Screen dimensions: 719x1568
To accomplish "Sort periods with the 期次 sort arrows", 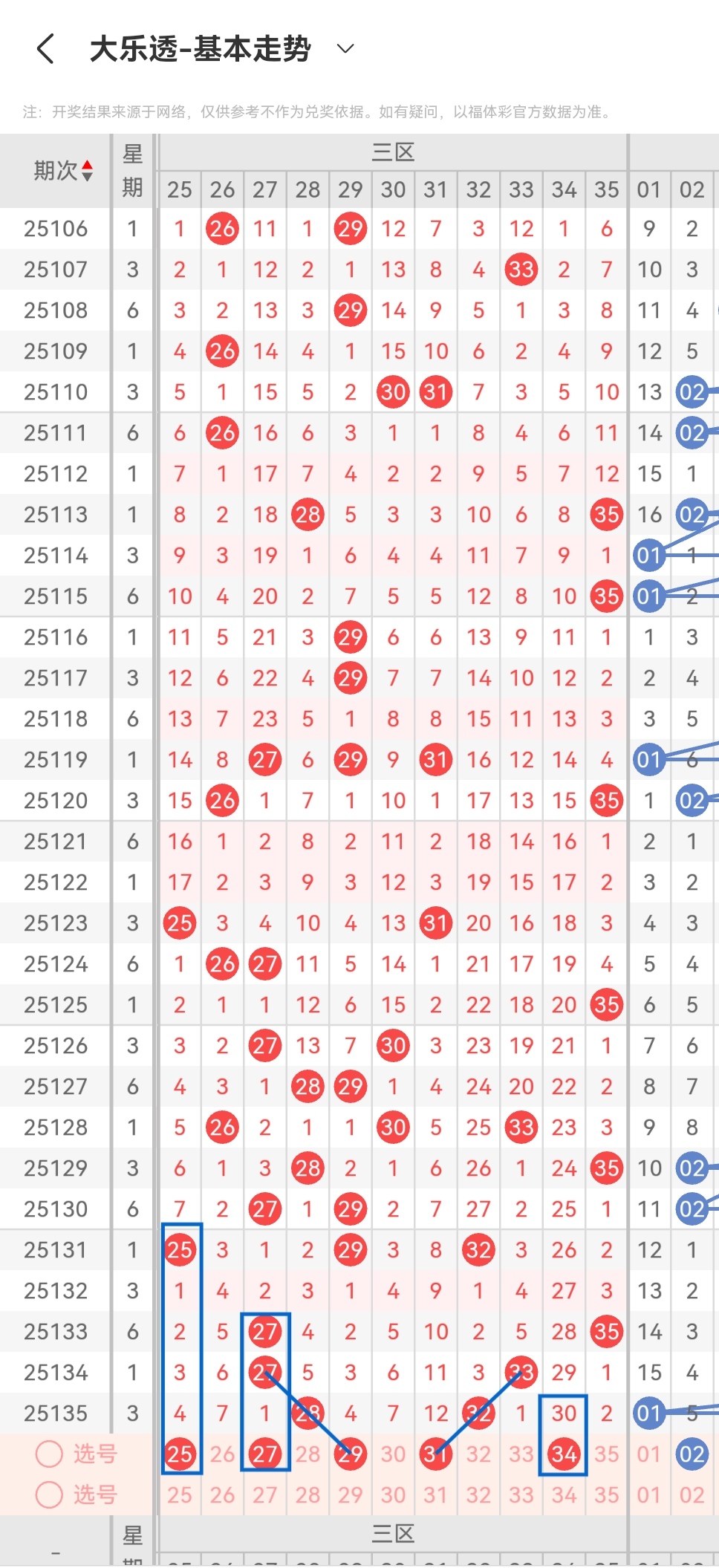I will click(x=86, y=169).
